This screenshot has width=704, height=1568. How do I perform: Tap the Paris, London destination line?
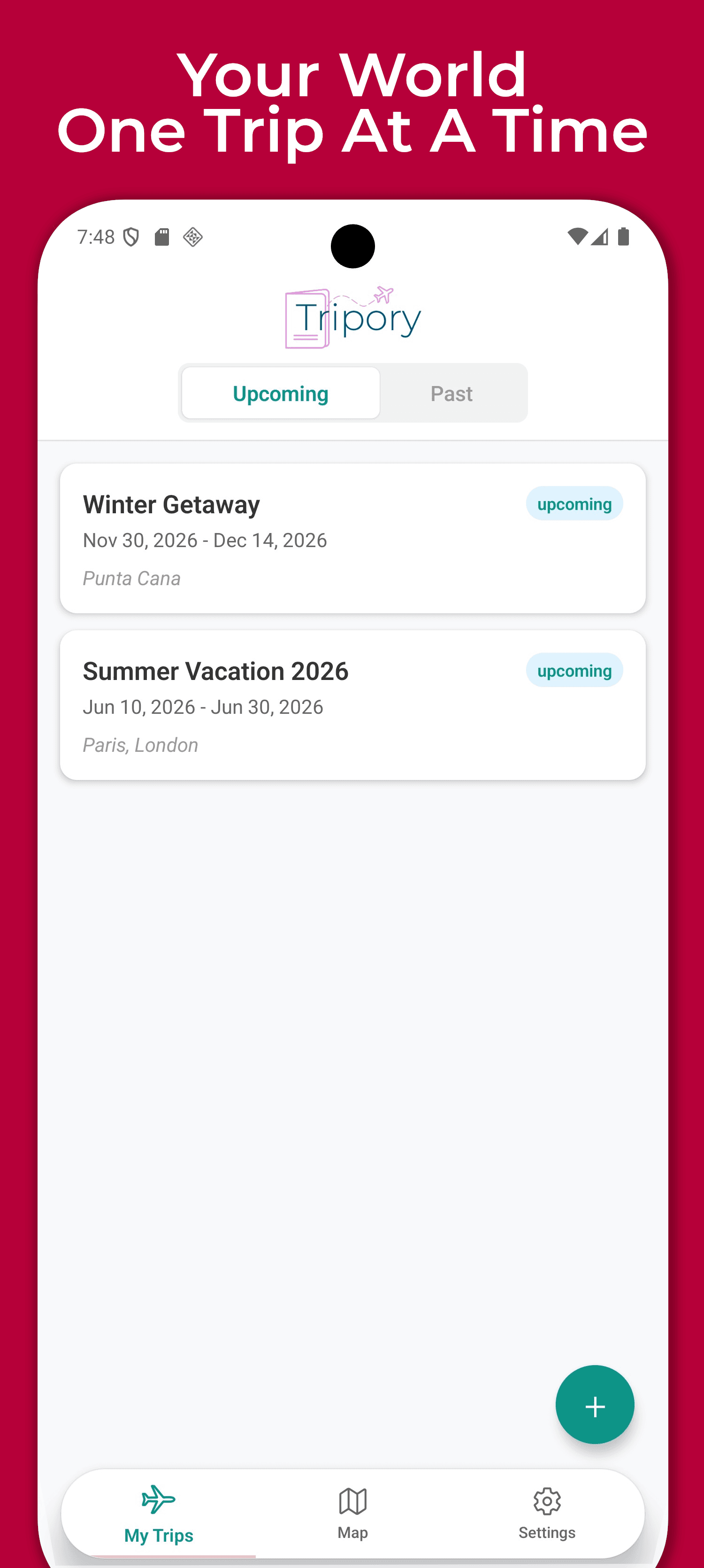[x=139, y=744]
